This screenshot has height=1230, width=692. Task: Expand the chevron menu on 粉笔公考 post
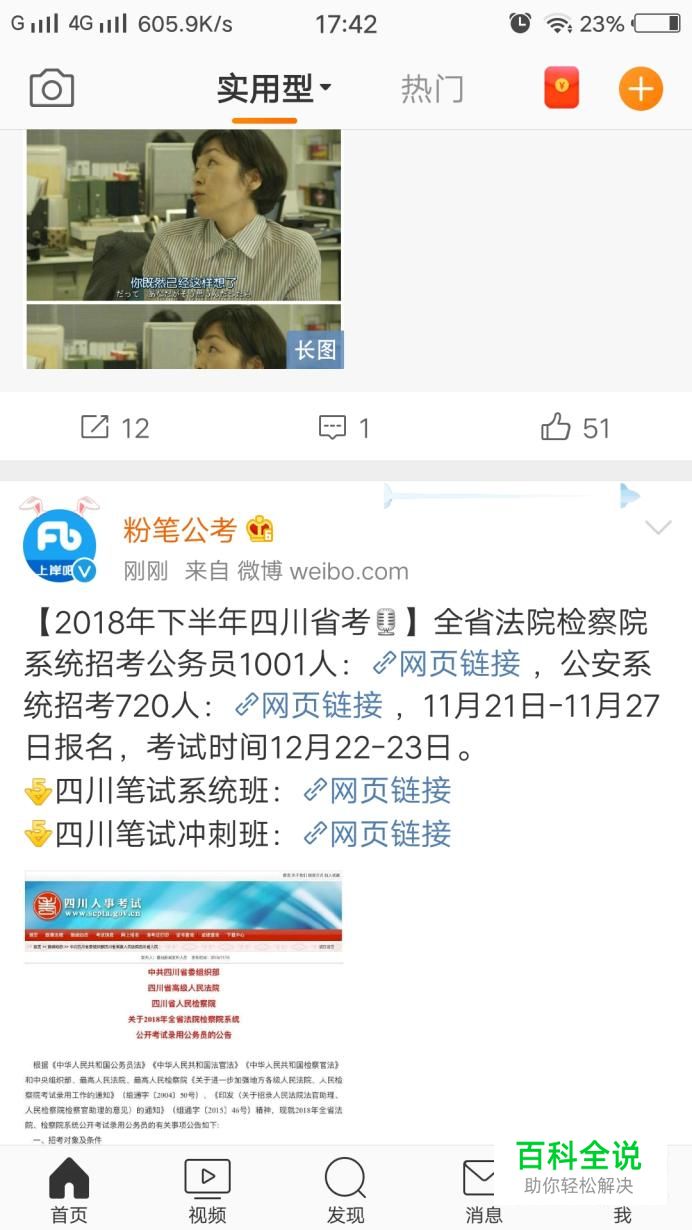pos(658,527)
